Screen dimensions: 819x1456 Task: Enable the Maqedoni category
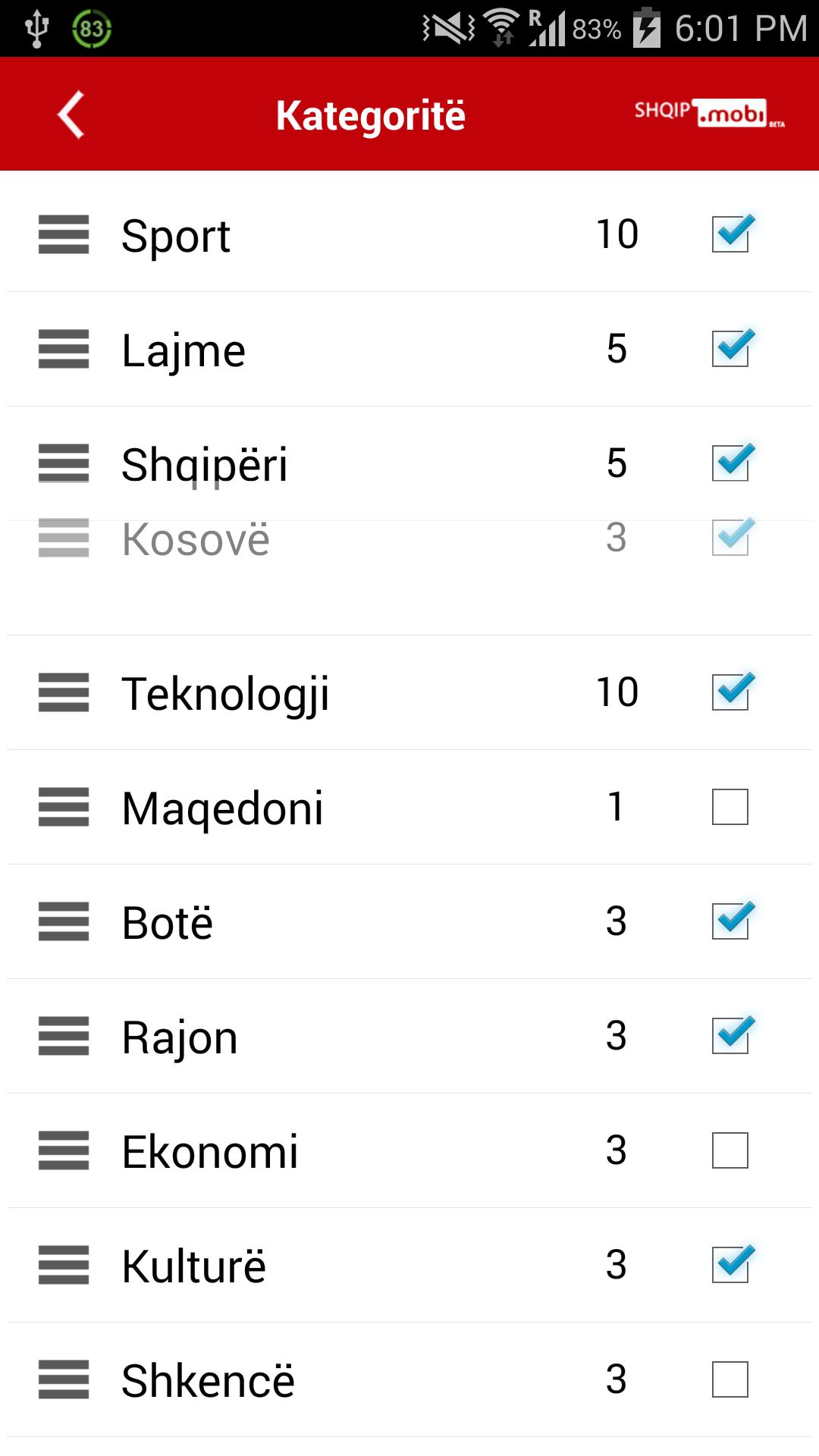(730, 807)
